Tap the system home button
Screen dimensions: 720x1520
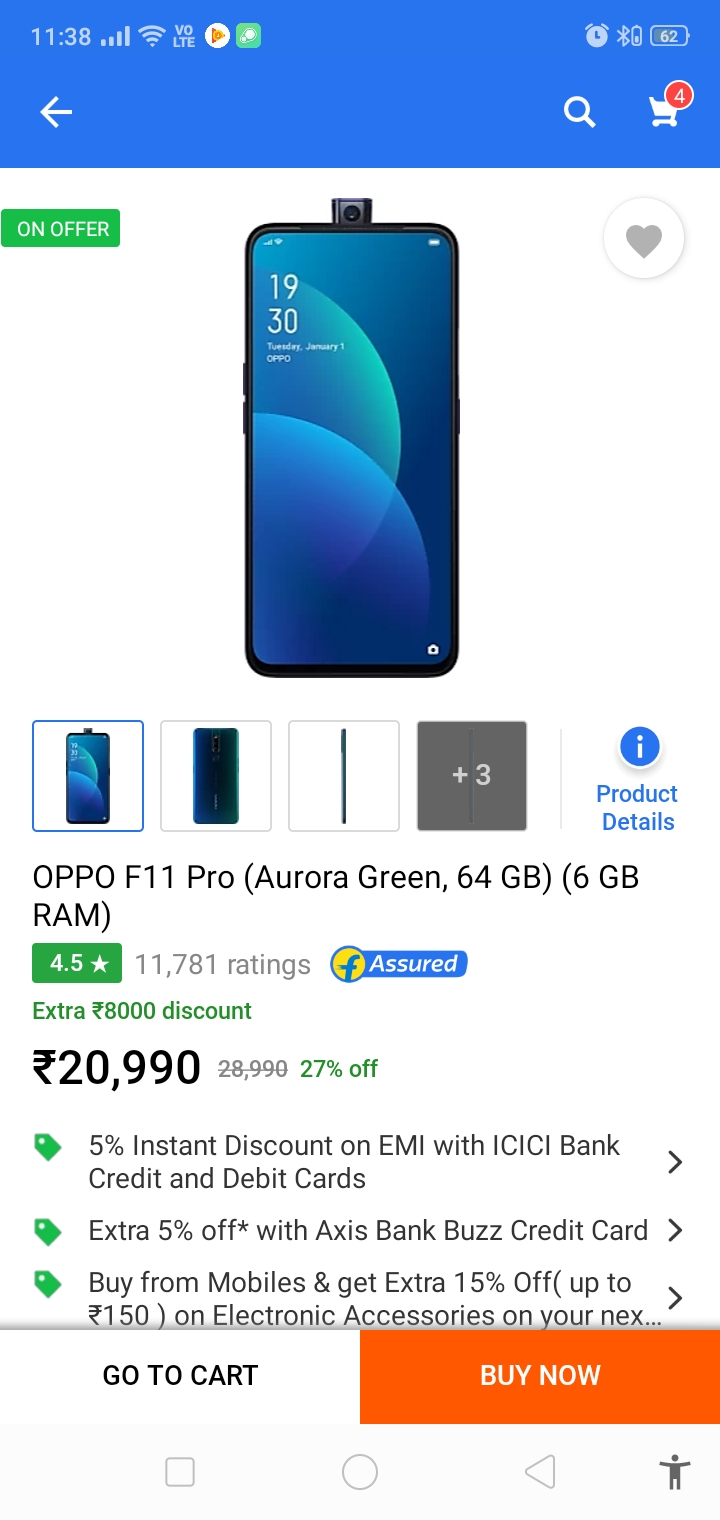(360, 1472)
